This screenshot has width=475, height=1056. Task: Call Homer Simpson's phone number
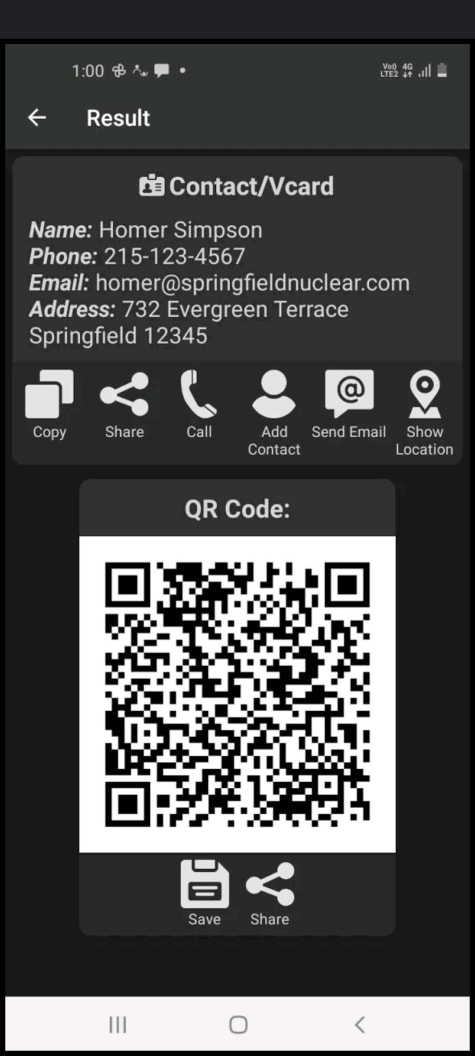[199, 405]
